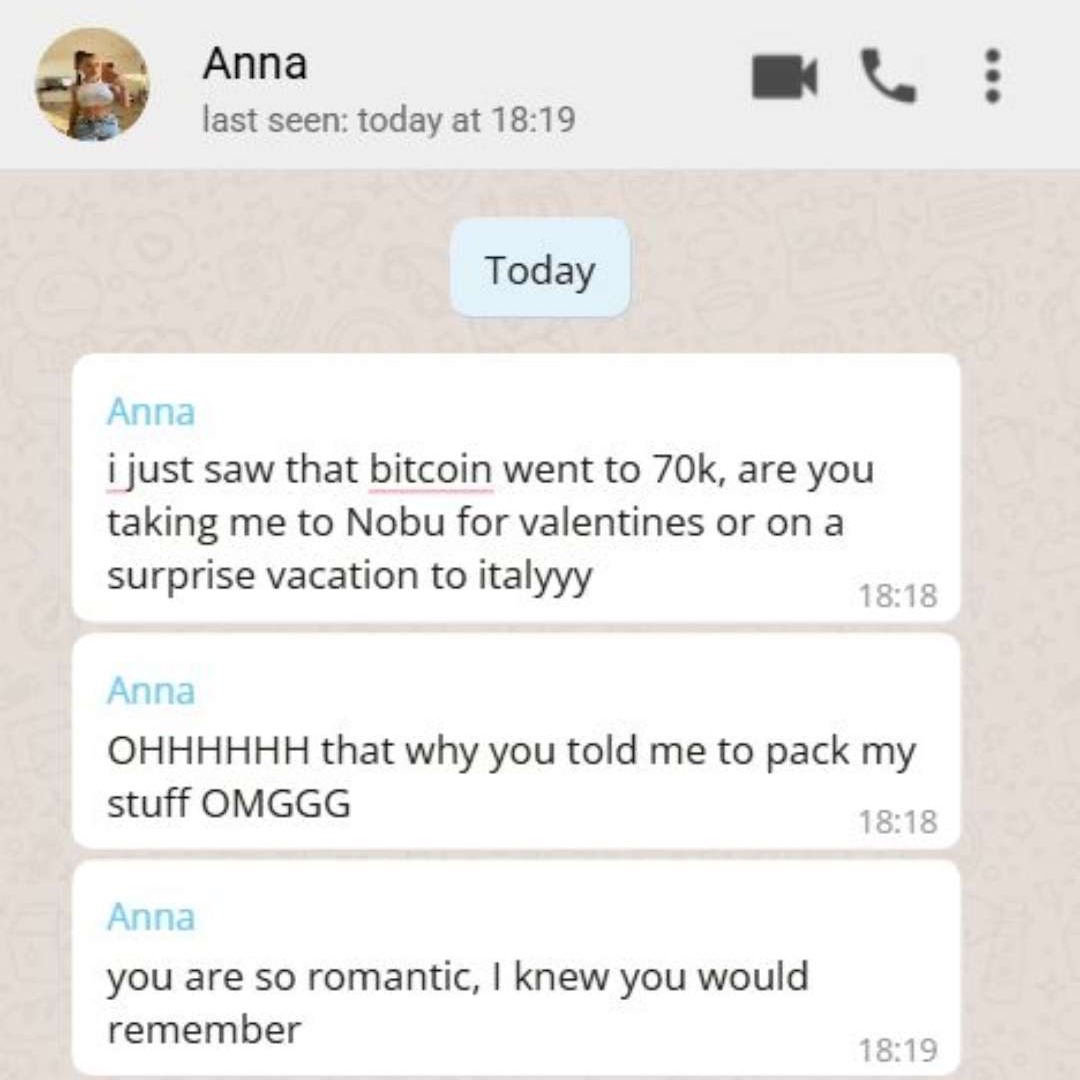Start a voice call with Anna

pyautogui.click(x=888, y=77)
